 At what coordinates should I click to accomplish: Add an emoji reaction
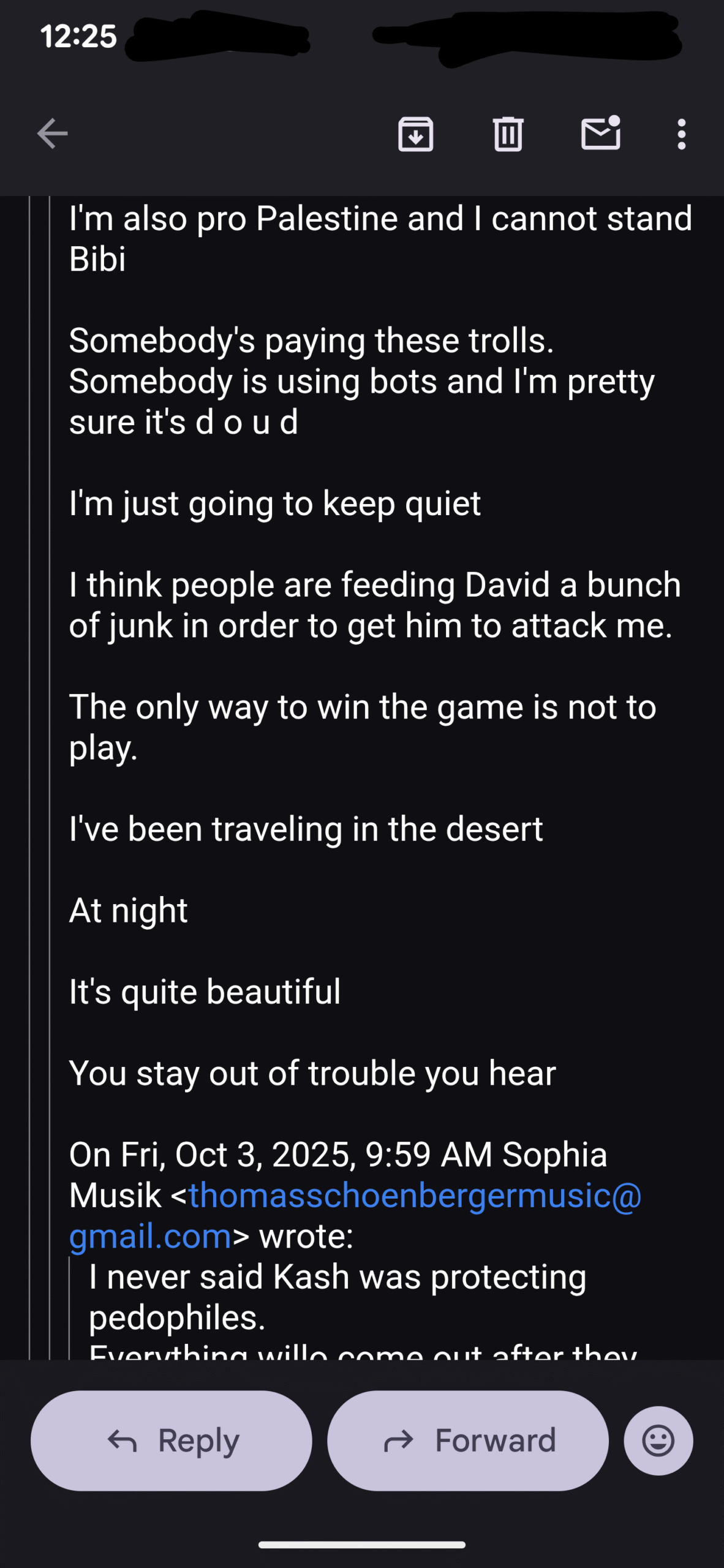point(658,1441)
